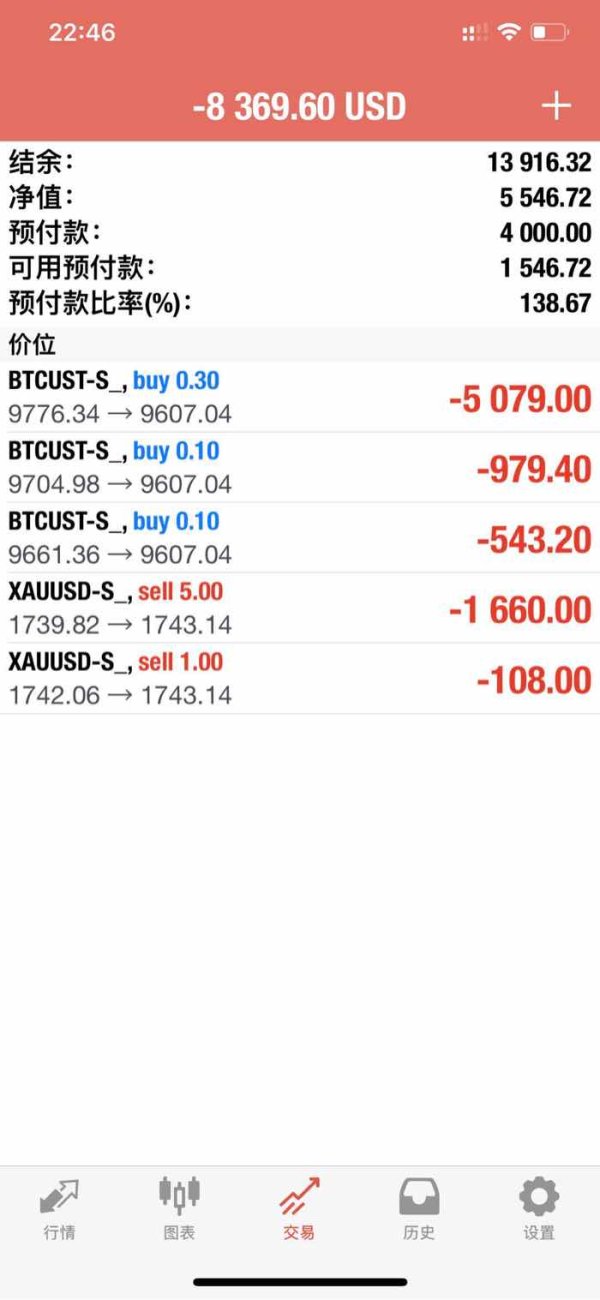Image resolution: width=600 pixels, height=1300 pixels.
Task: Tap the plus icon to add new order
Action: tap(556, 106)
